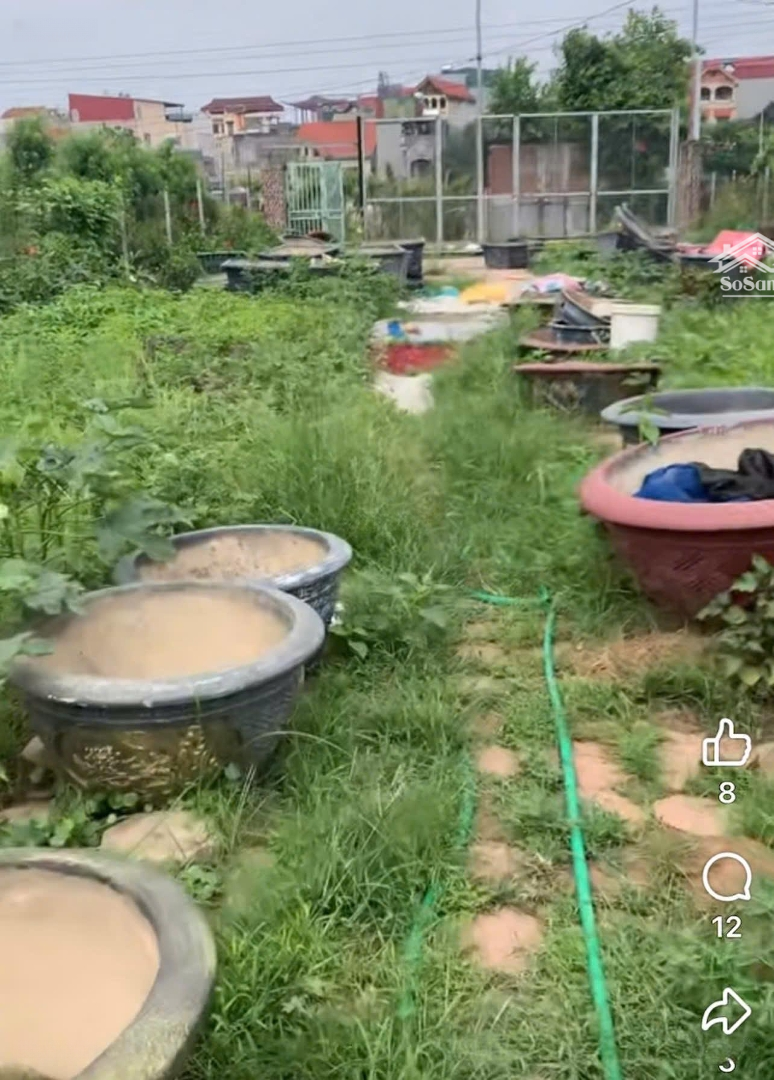
Task: Expand the SoSan watermark link
Action: [x=736, y=265]
